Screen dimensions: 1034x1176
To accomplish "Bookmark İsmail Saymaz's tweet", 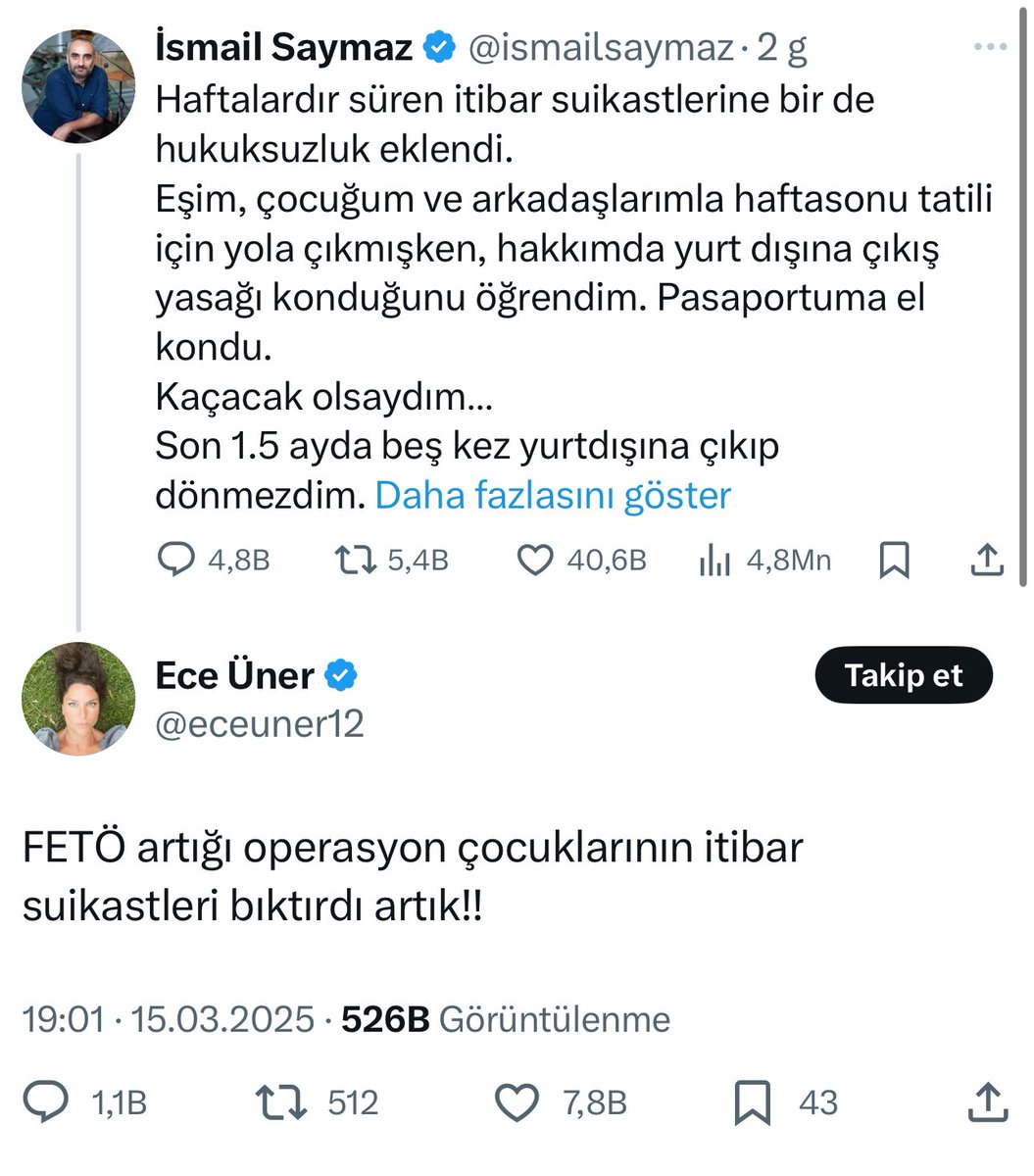I will pyautogui.click(x=894, y=560).
